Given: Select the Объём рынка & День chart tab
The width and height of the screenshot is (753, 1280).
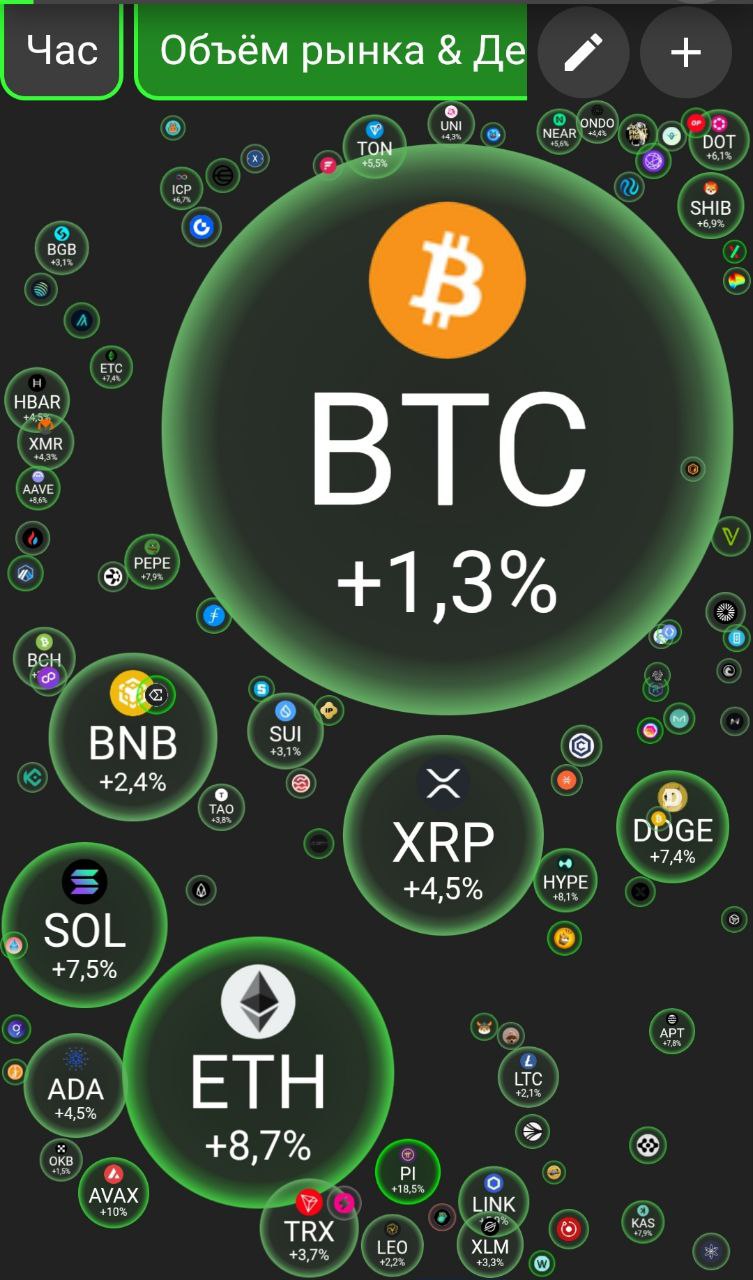Looking at the screenshot, I should pos(335,50).
